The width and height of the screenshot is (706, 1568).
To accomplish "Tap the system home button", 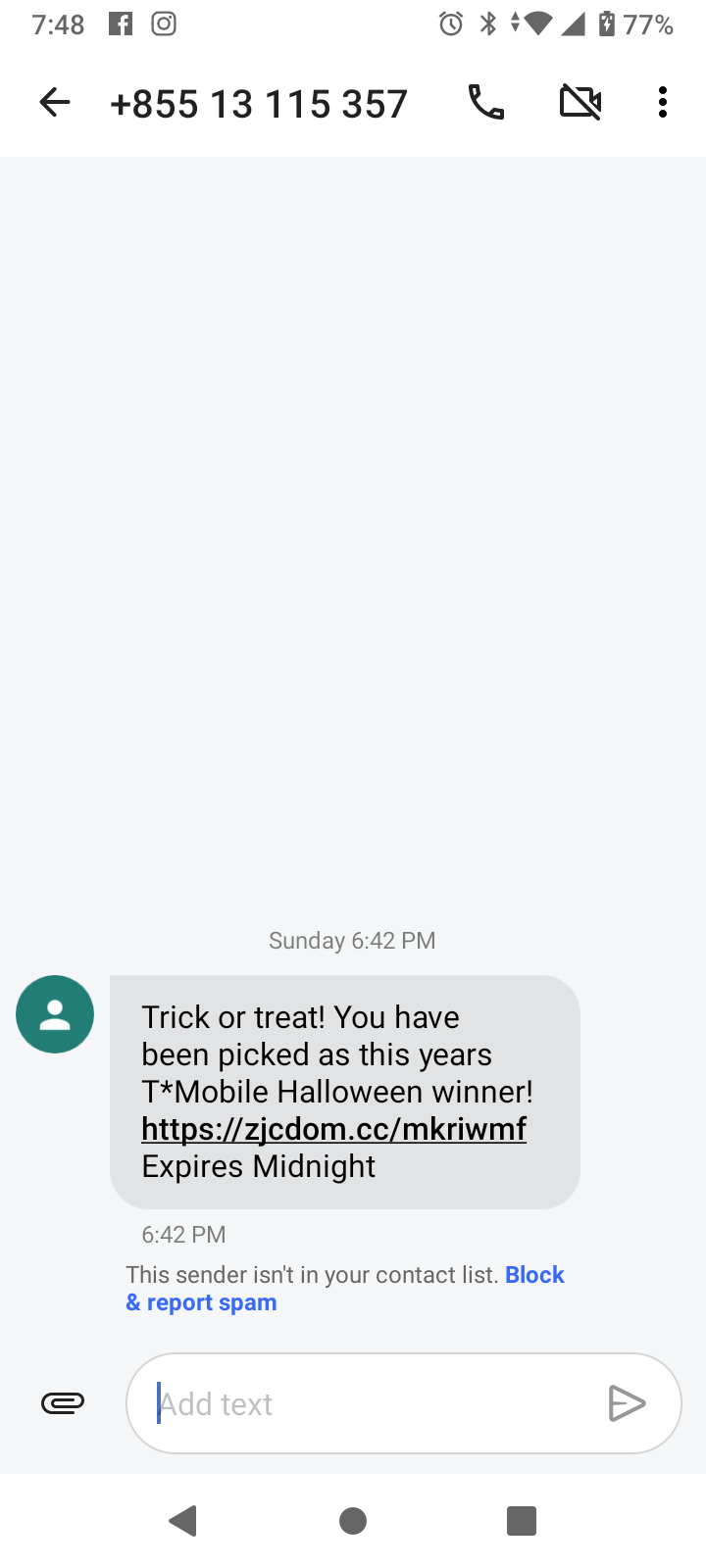I will click(353, 1521).
